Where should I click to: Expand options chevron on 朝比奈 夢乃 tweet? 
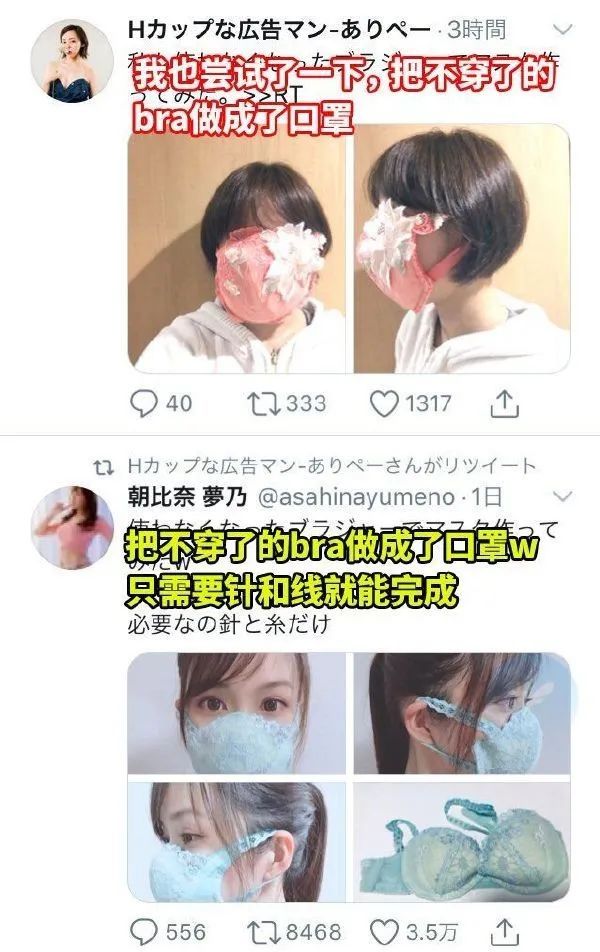[x=562, y=498]
